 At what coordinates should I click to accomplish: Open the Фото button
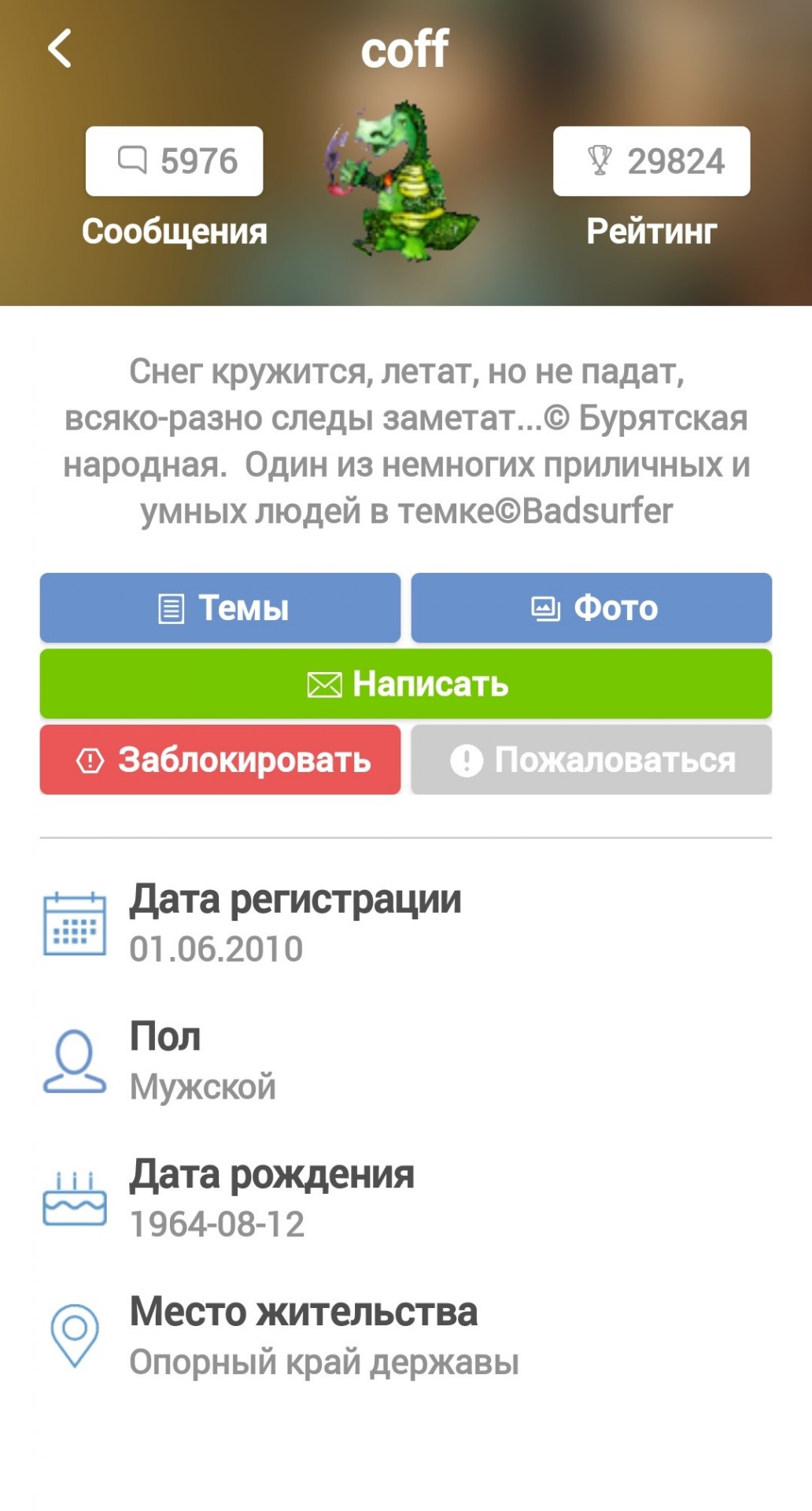click(591, 608)
